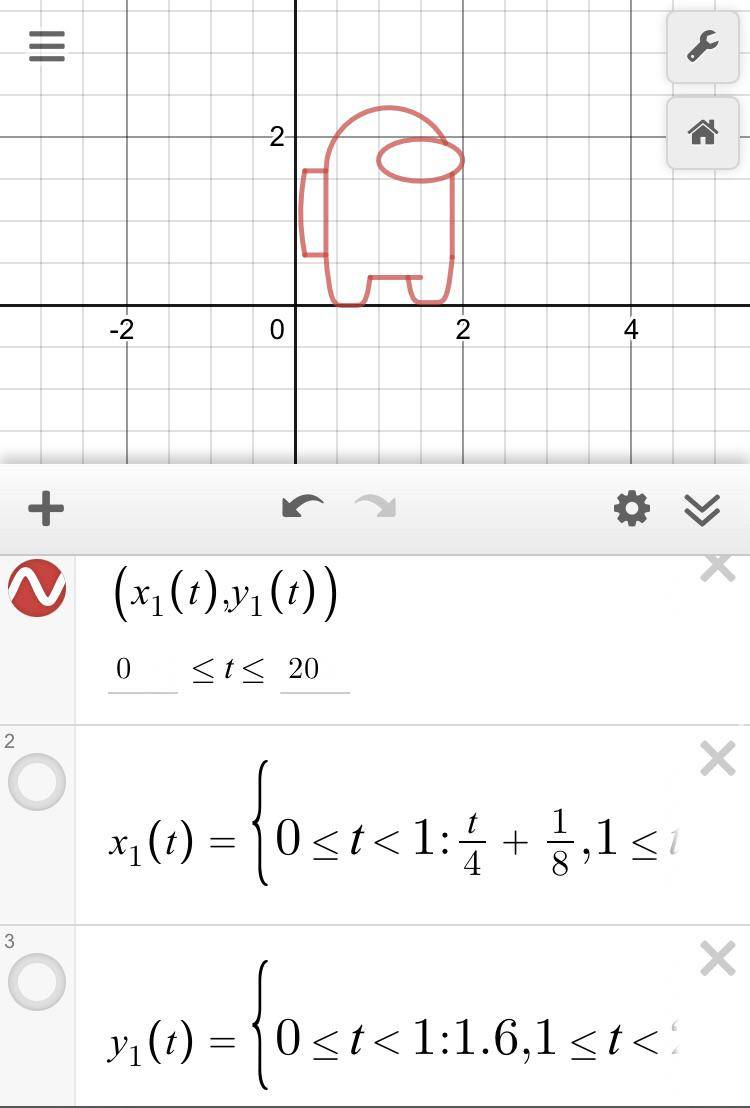Redo the last undone change
The image size is (750, 1108).
point(376,508)
